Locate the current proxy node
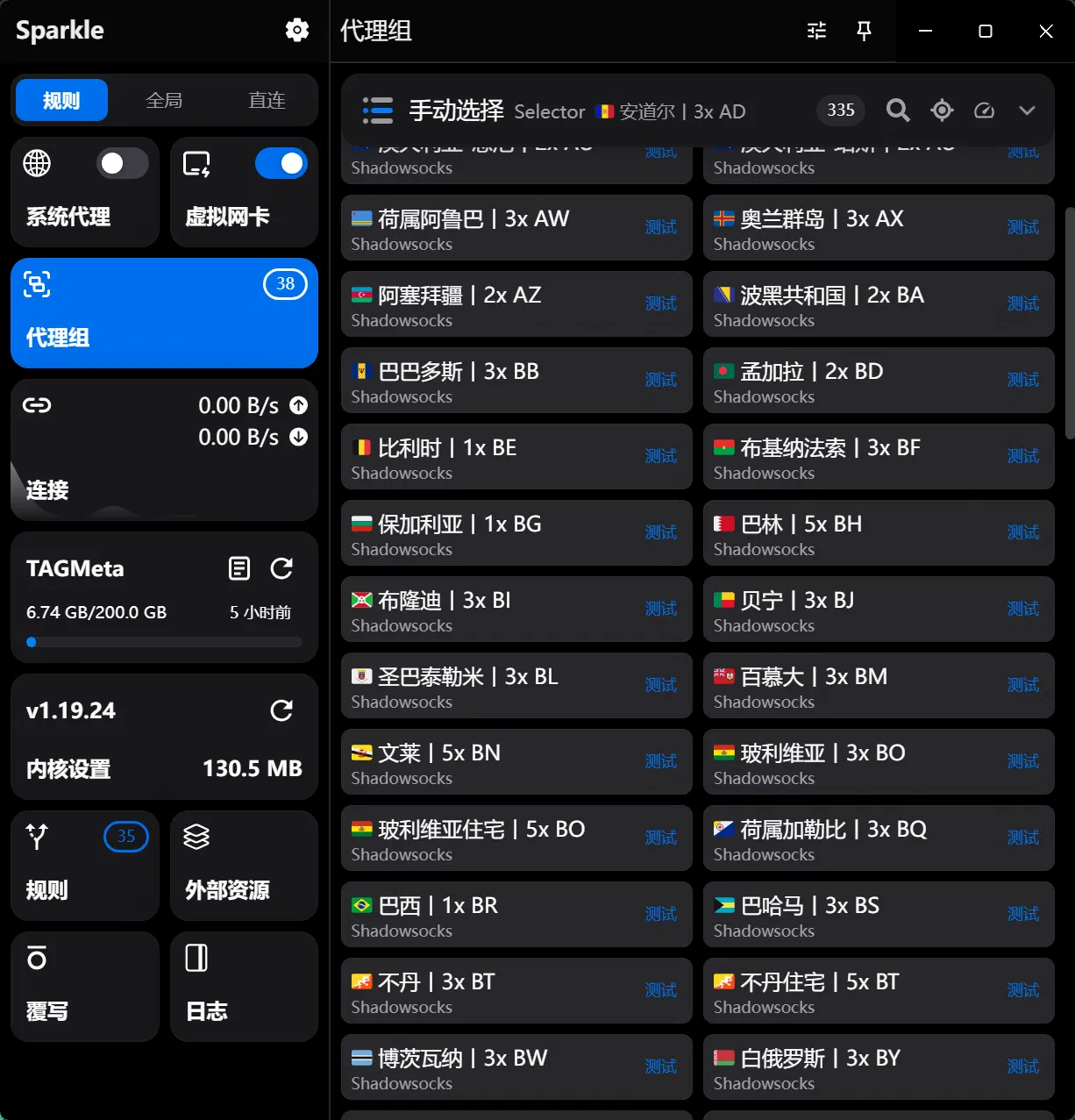 (x=942, y=111)
